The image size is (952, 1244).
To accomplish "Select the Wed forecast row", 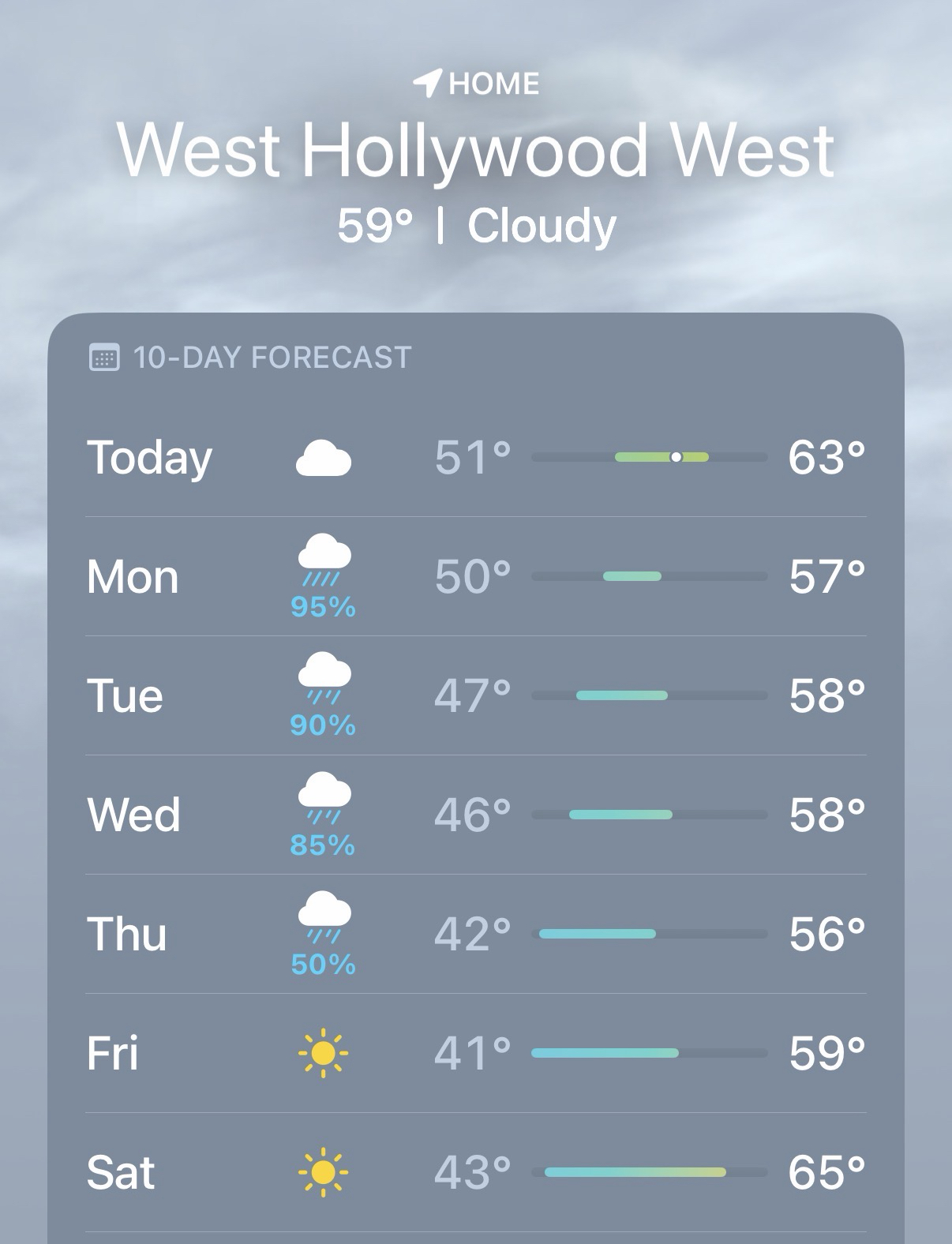I will pyautogui.click(x=475, y=815).
